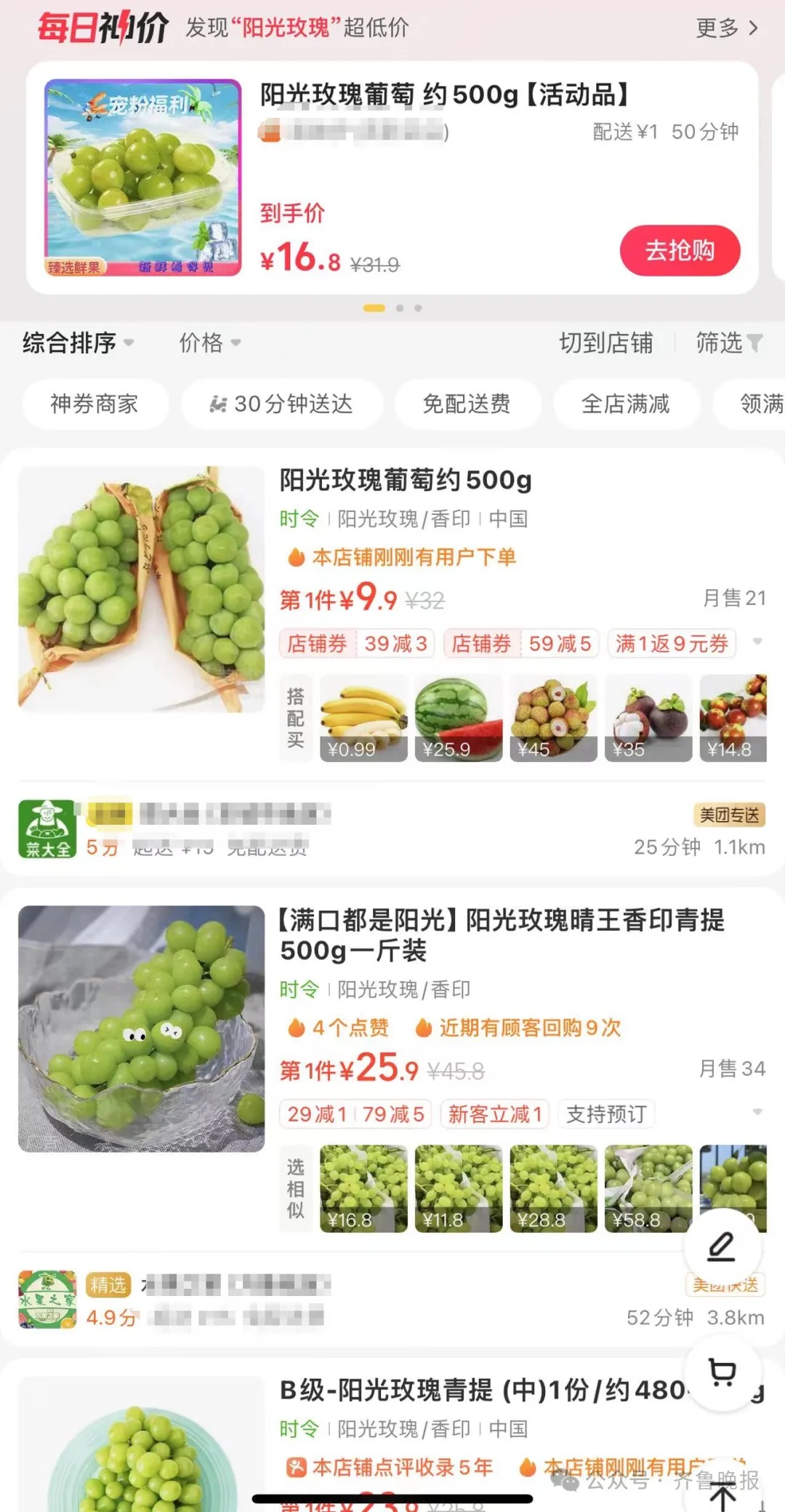Tap the ¥0.99 banana combo thumbnail
Viewport: 785px width, 1512px height.
click(363, 717)
